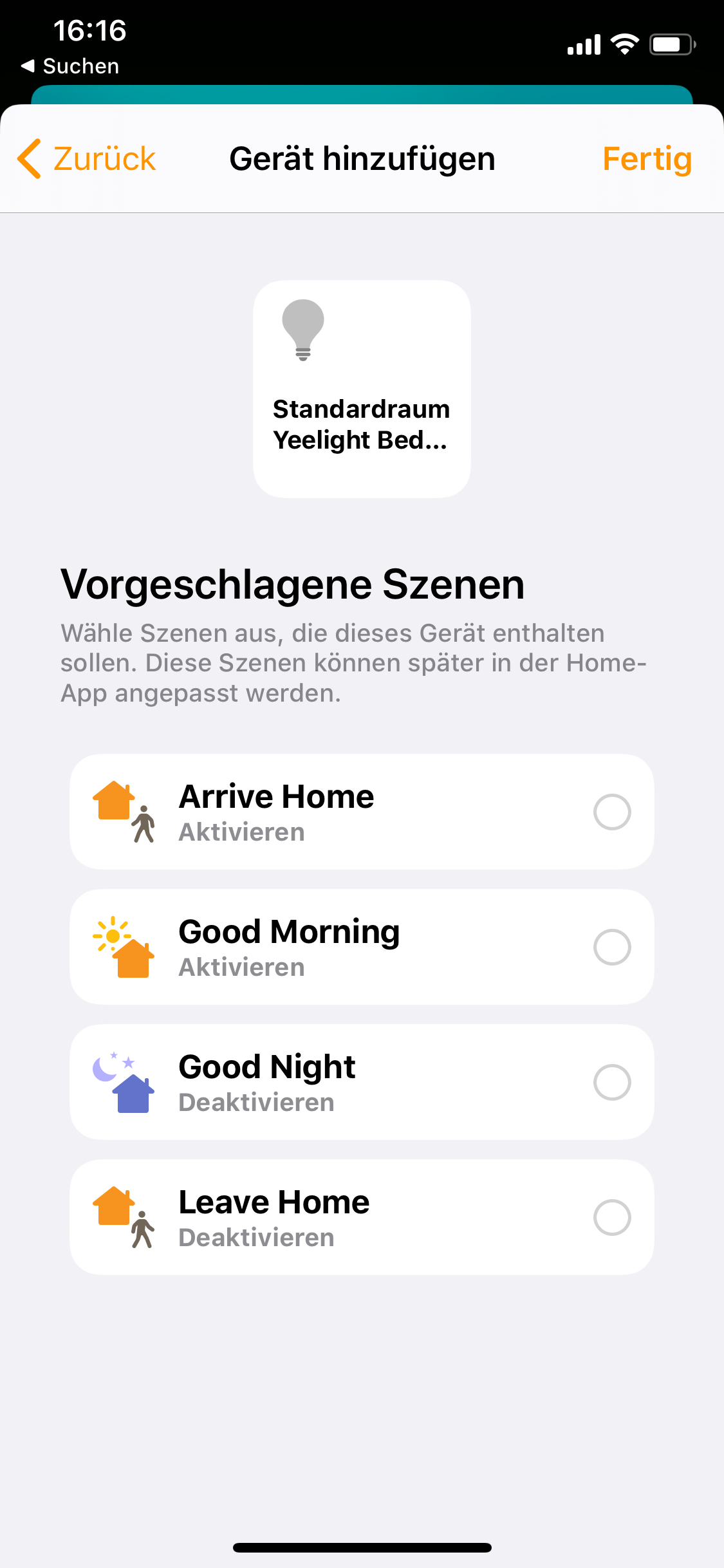Tap the battery indicator icon
This screenshot has height=1568, width=724.
[x=671, y=43]
